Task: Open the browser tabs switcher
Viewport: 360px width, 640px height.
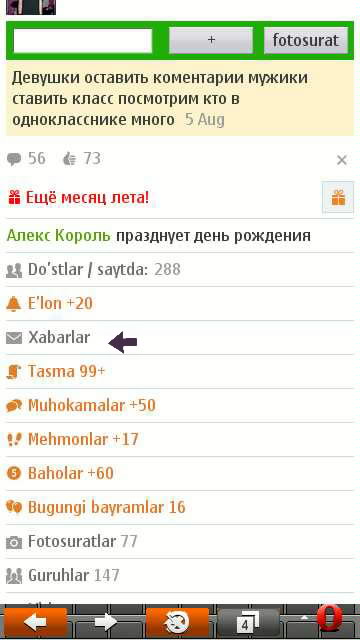Action: click(x=248, y=622)
